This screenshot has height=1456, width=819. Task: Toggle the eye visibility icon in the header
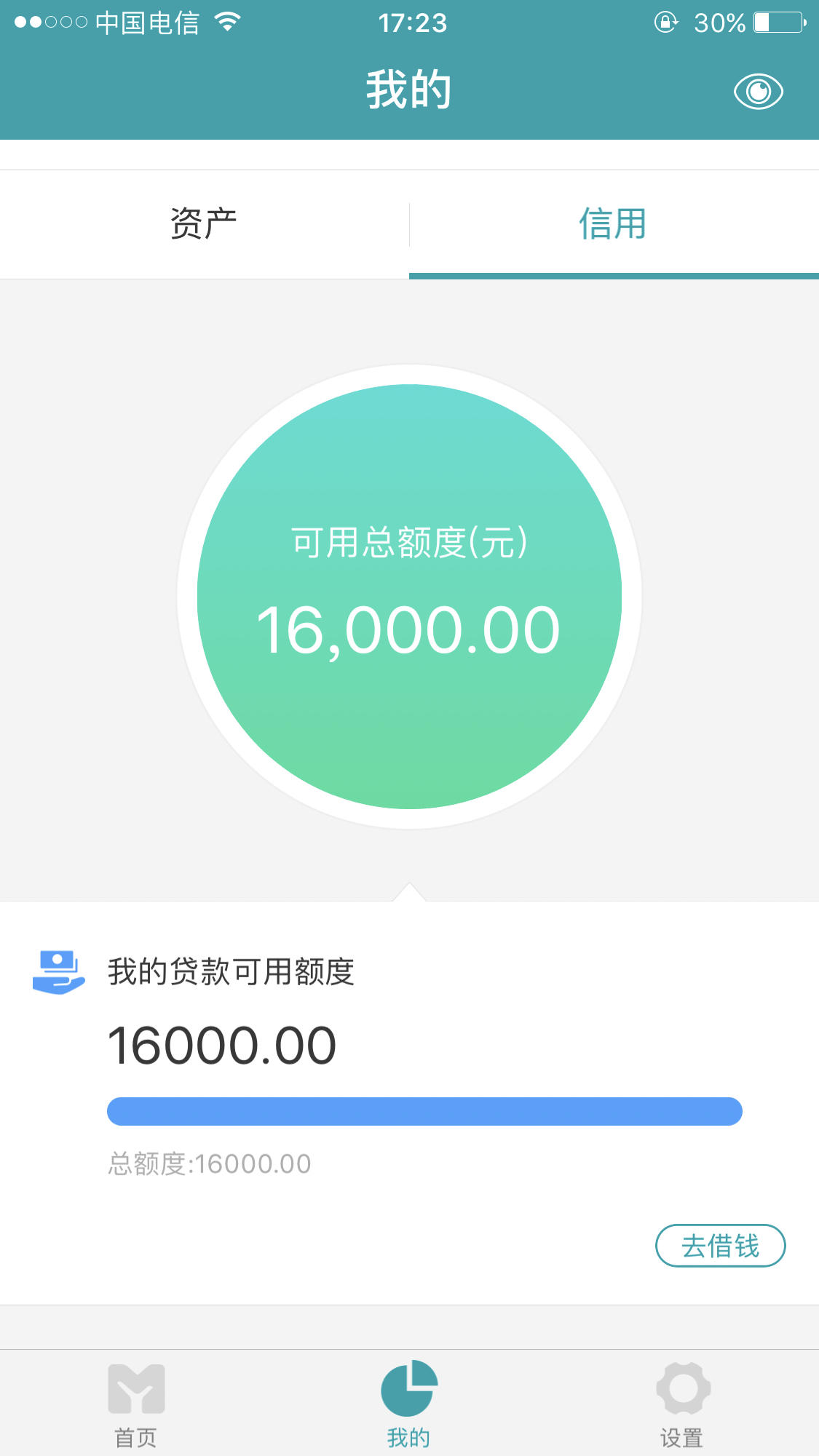point(759,90)
